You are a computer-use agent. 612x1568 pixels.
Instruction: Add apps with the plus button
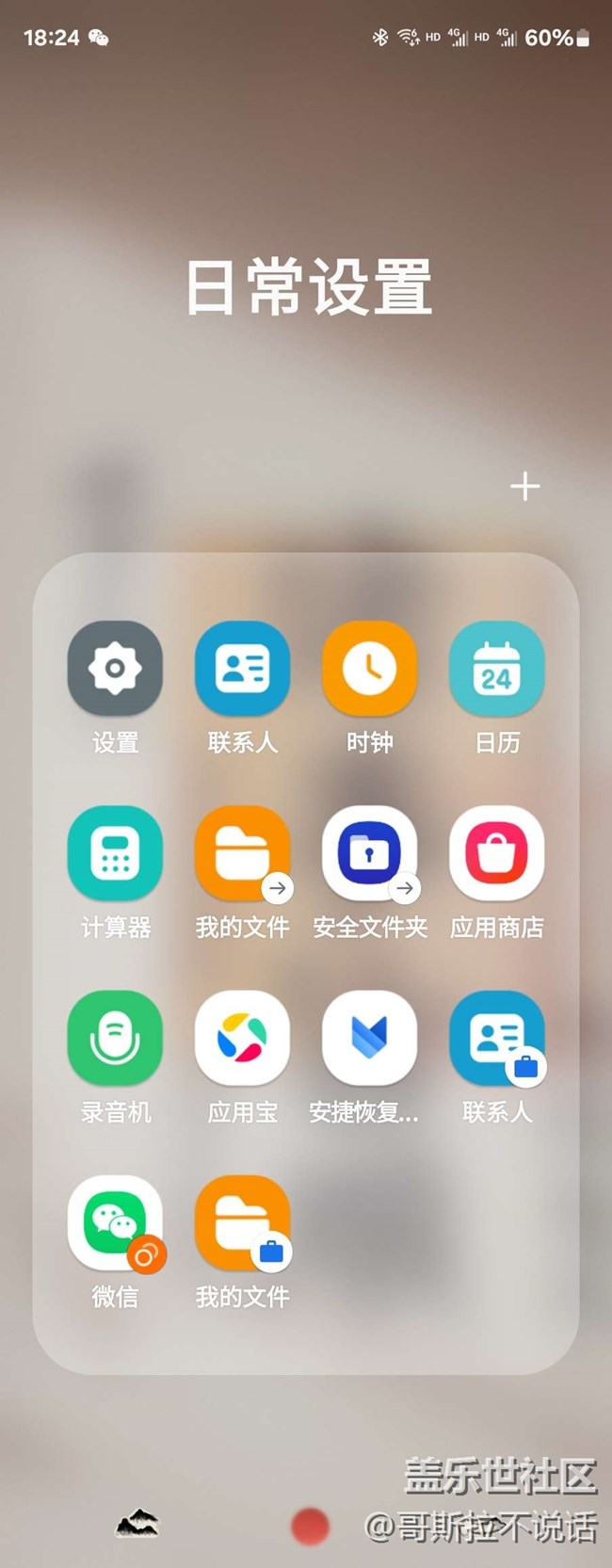tap(524, 486)
